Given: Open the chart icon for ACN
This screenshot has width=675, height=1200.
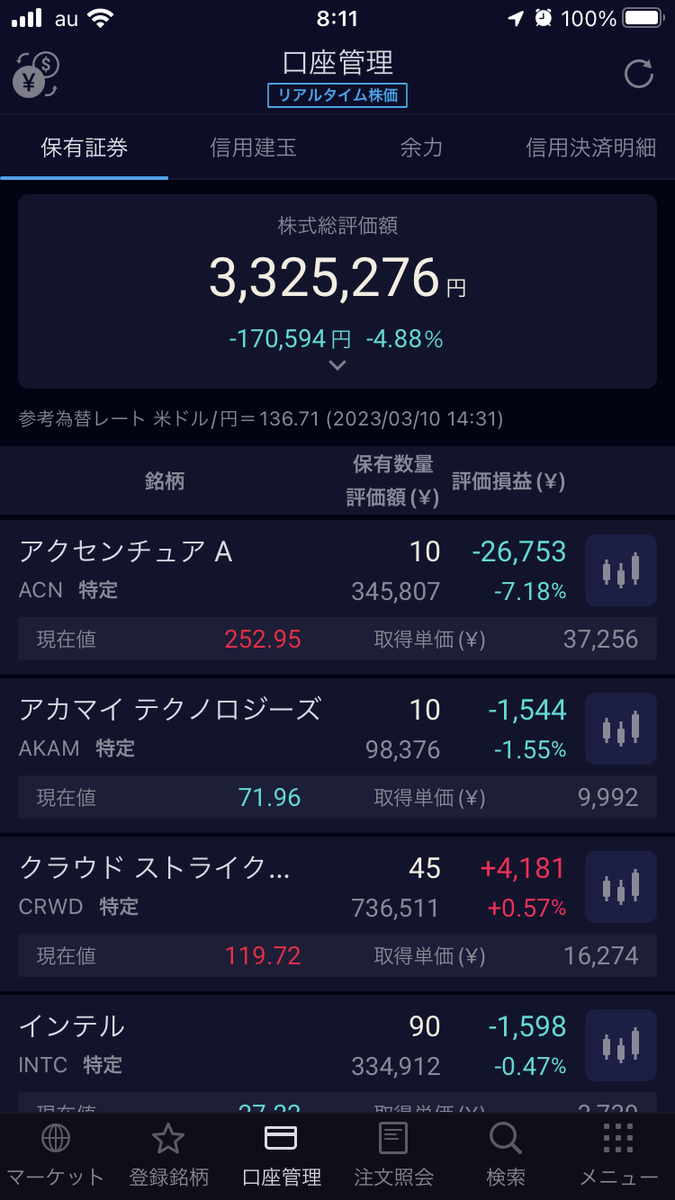Looking at the screenshot, I should pyautogui.click(x=620, y=571).
